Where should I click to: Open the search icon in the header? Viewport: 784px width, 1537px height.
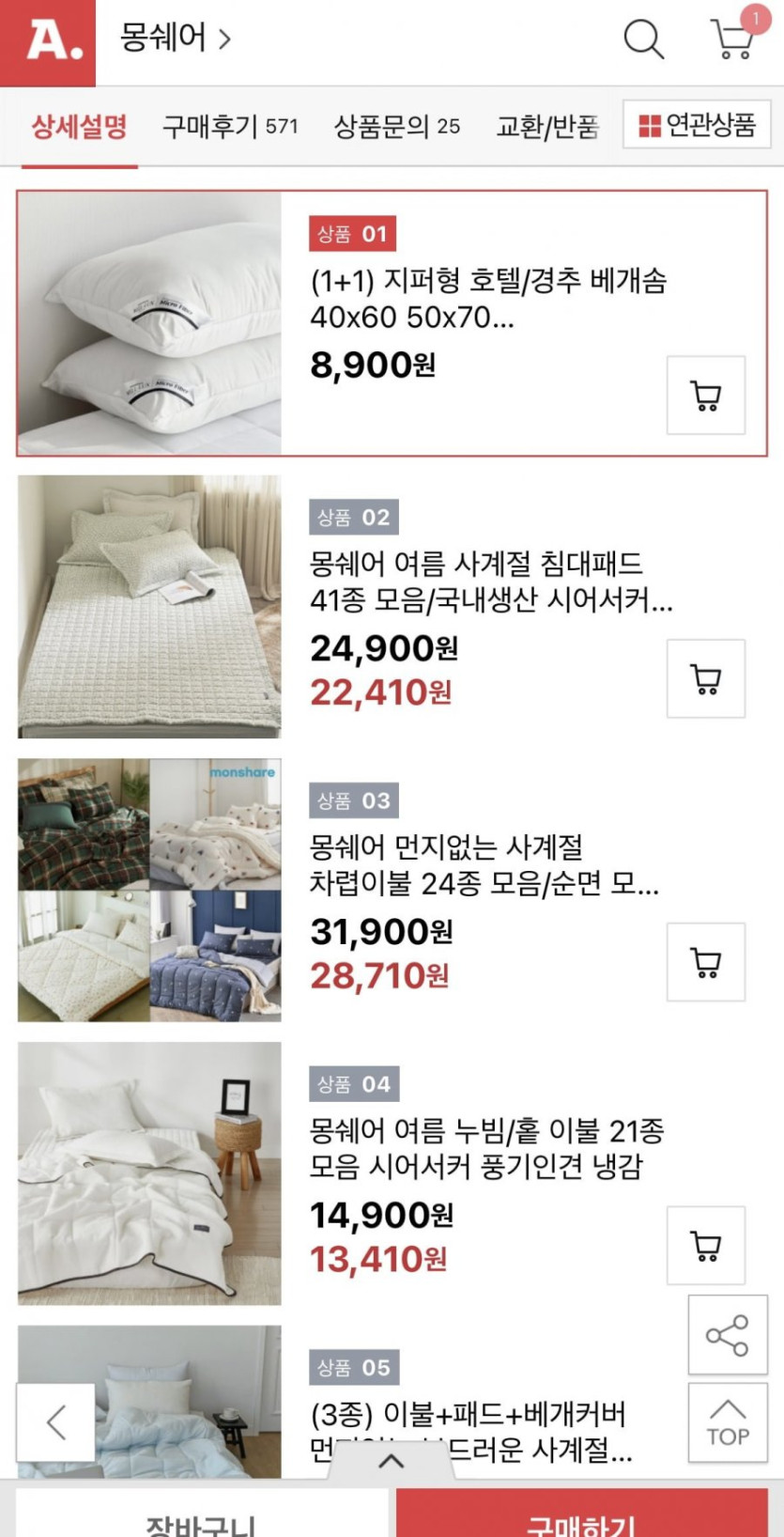click(x=643, y=39)
